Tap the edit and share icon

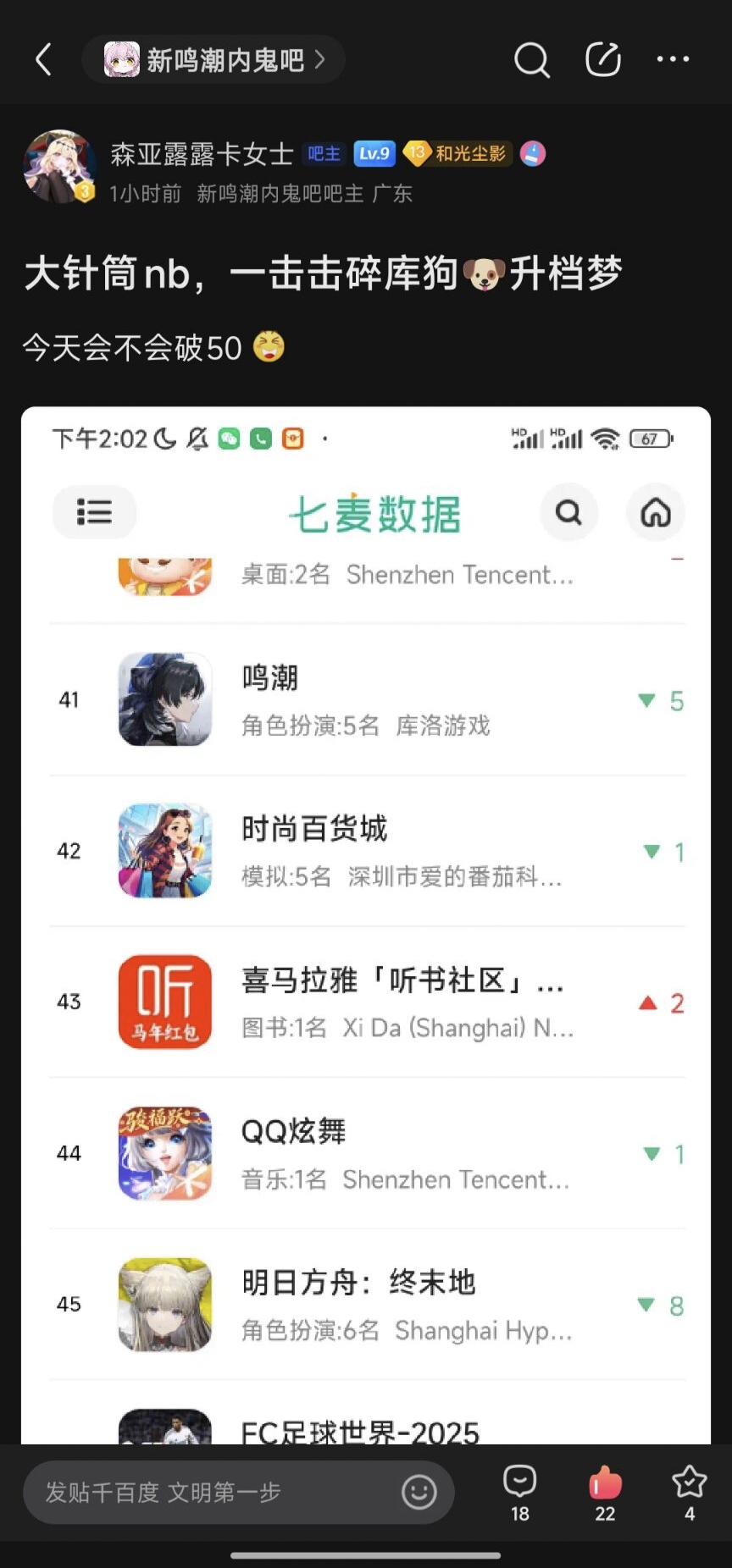(602, 59)
